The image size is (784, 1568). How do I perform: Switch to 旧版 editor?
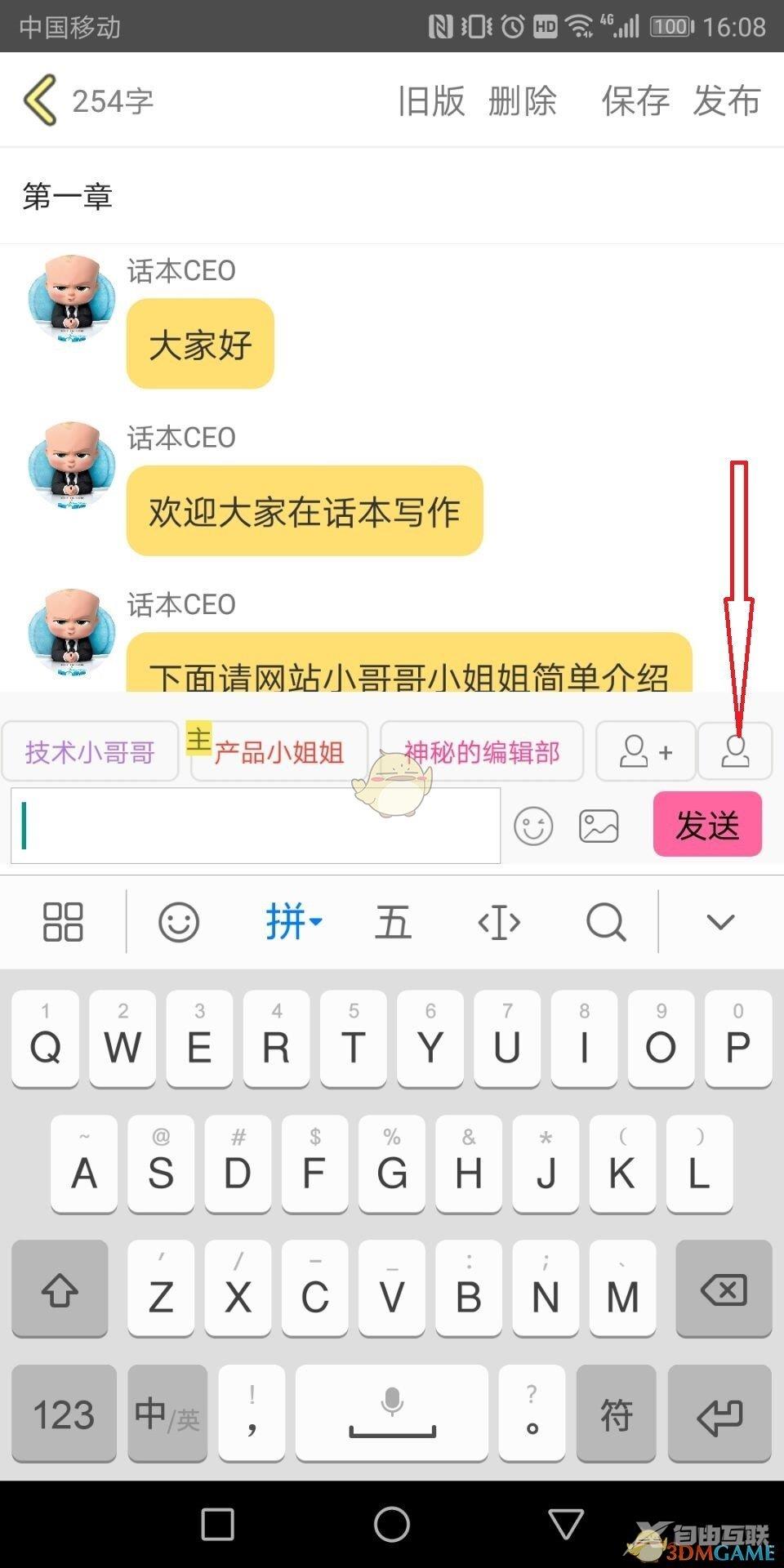click(431, 101)
